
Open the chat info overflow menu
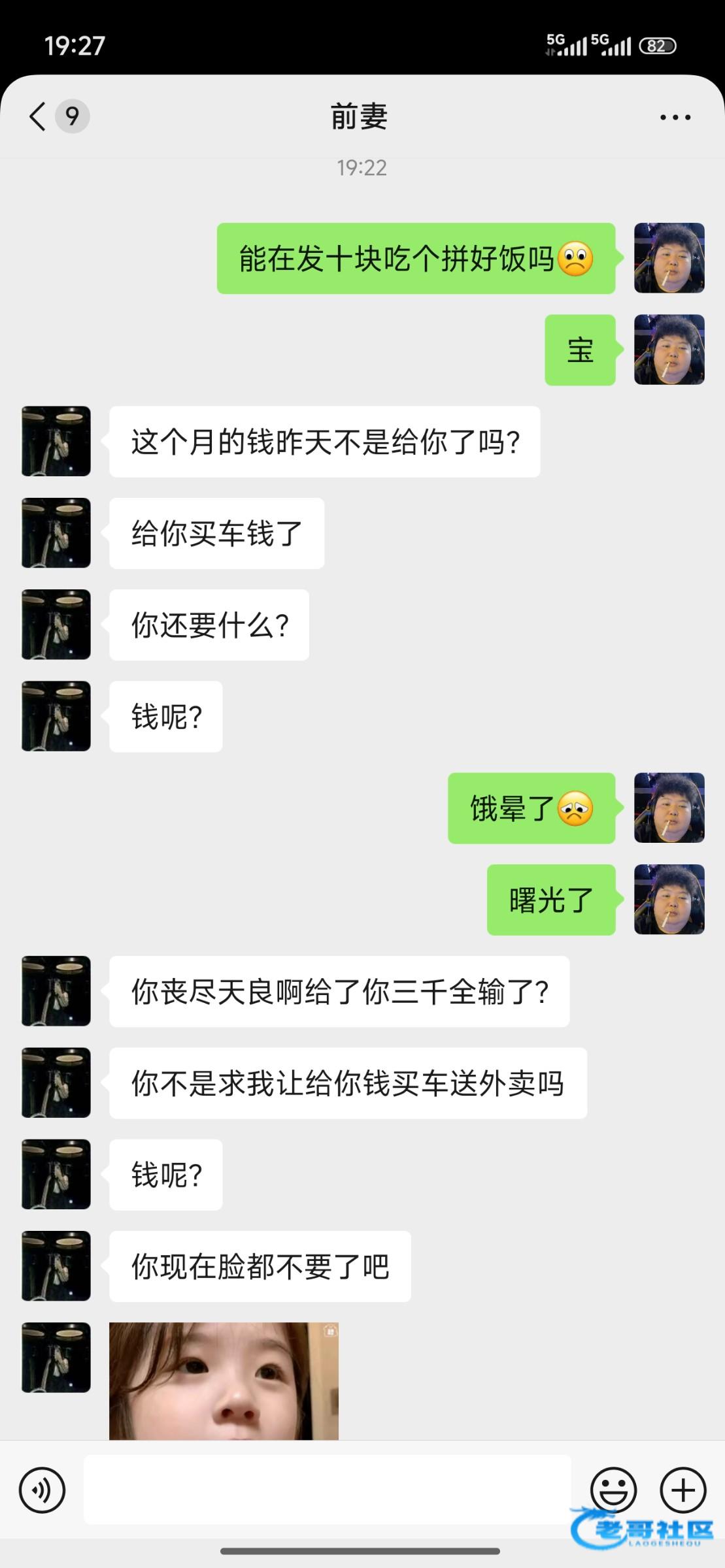pos(675,118)
